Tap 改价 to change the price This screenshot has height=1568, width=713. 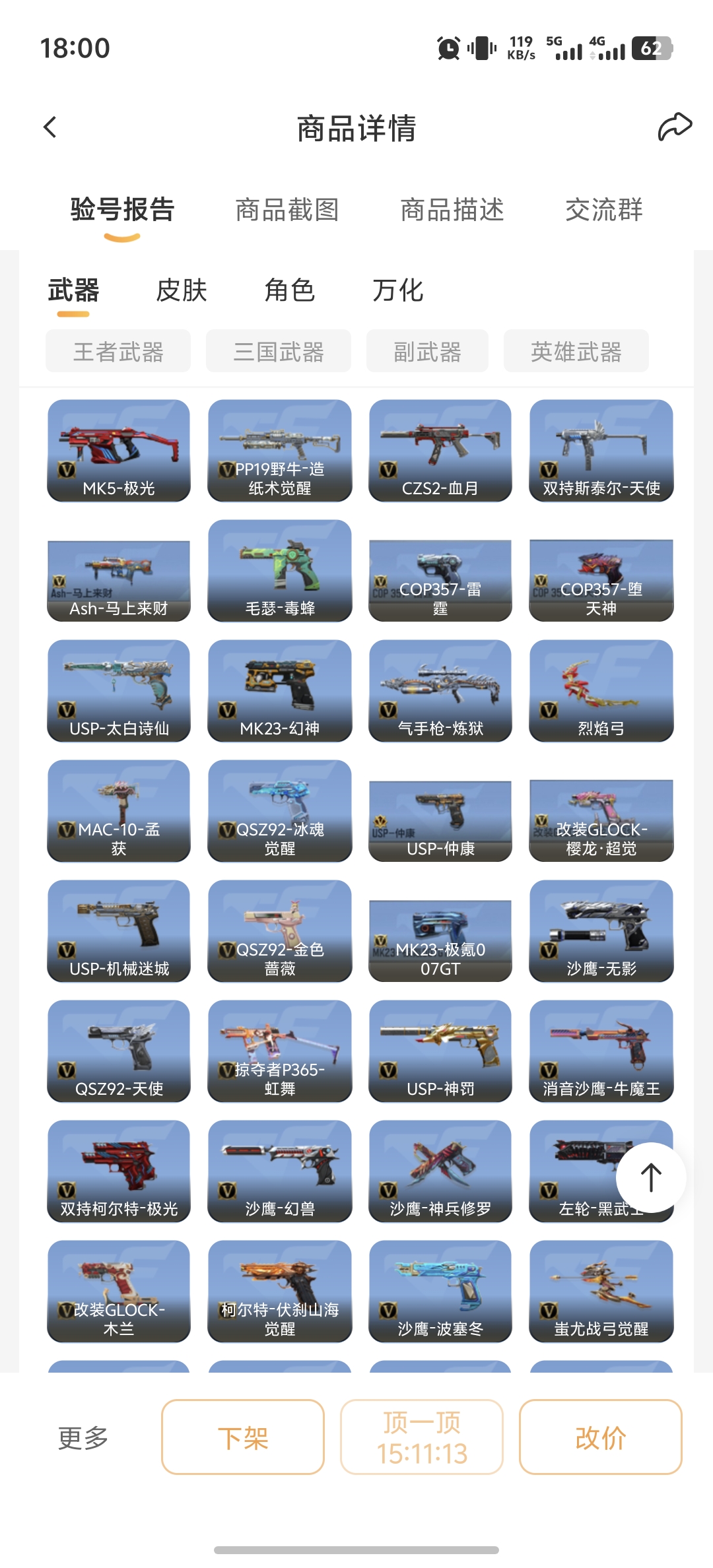tap(600, 1437)
